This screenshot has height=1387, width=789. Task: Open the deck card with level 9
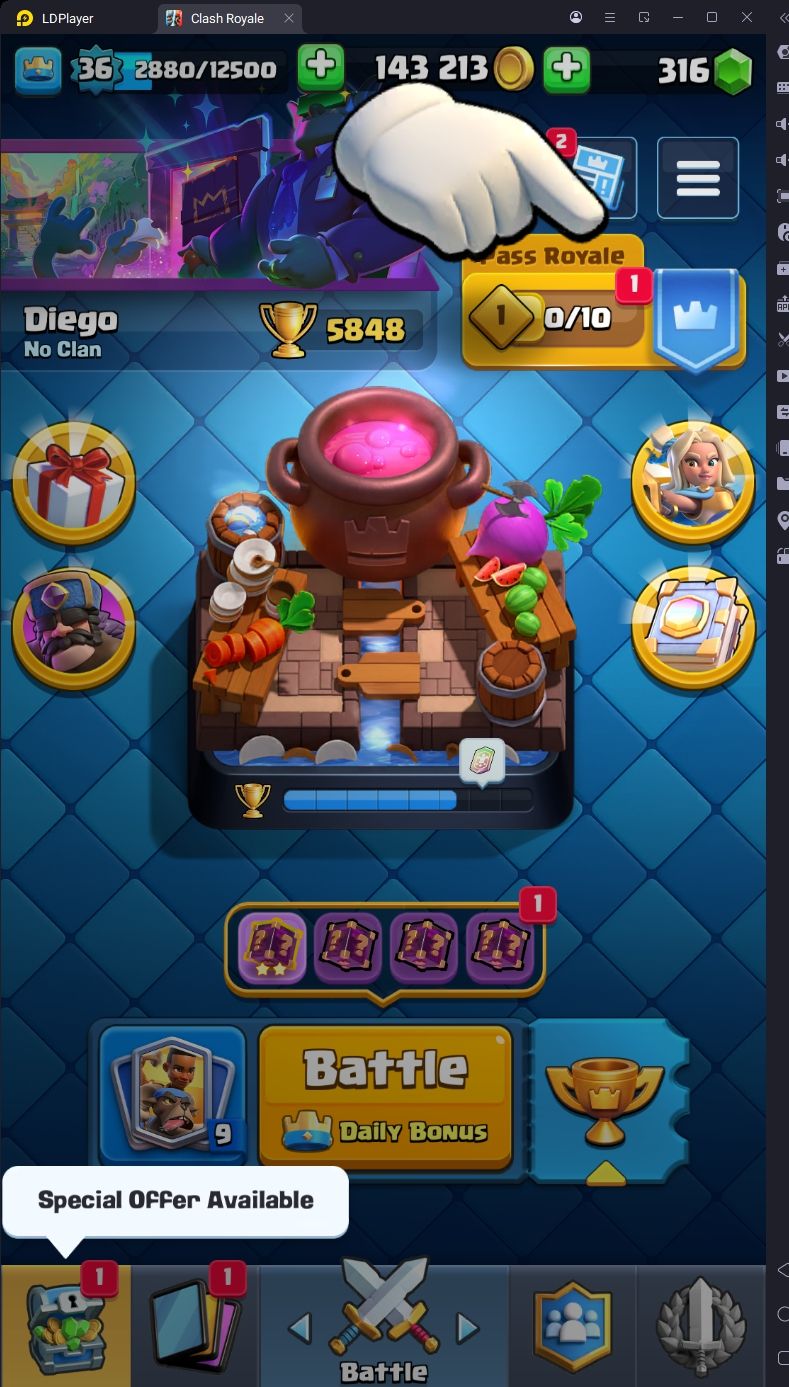point(172,1096)
